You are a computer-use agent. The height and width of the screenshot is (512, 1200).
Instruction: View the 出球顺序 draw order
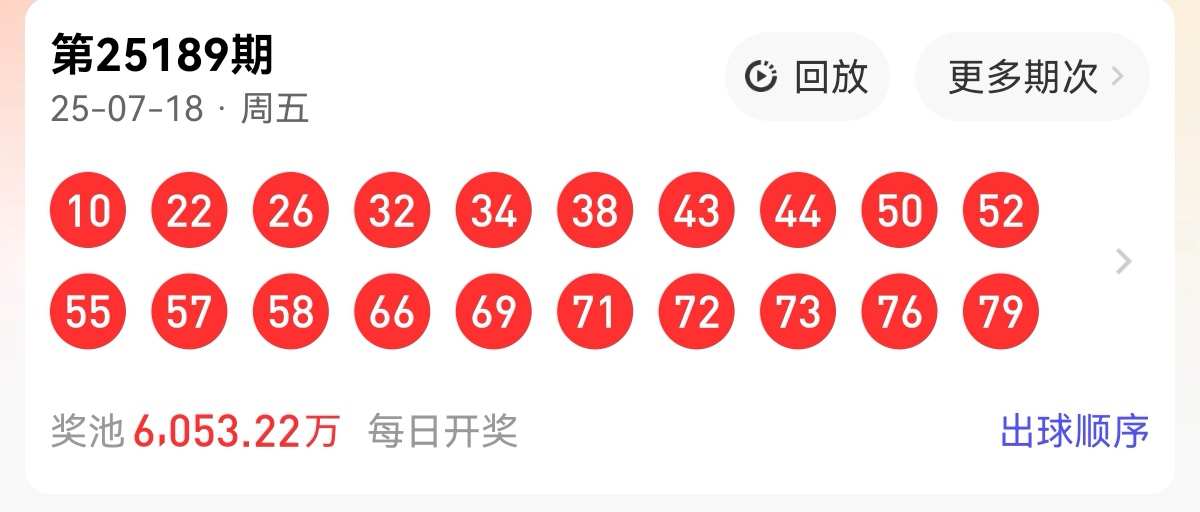[x=1074, y=432]
